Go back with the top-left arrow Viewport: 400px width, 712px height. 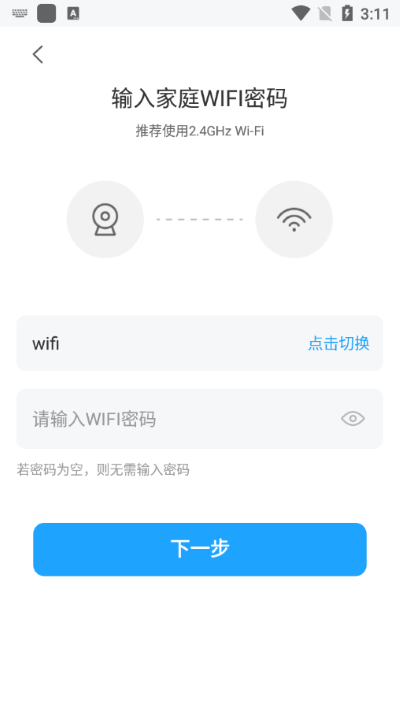(x=38, y=54)
